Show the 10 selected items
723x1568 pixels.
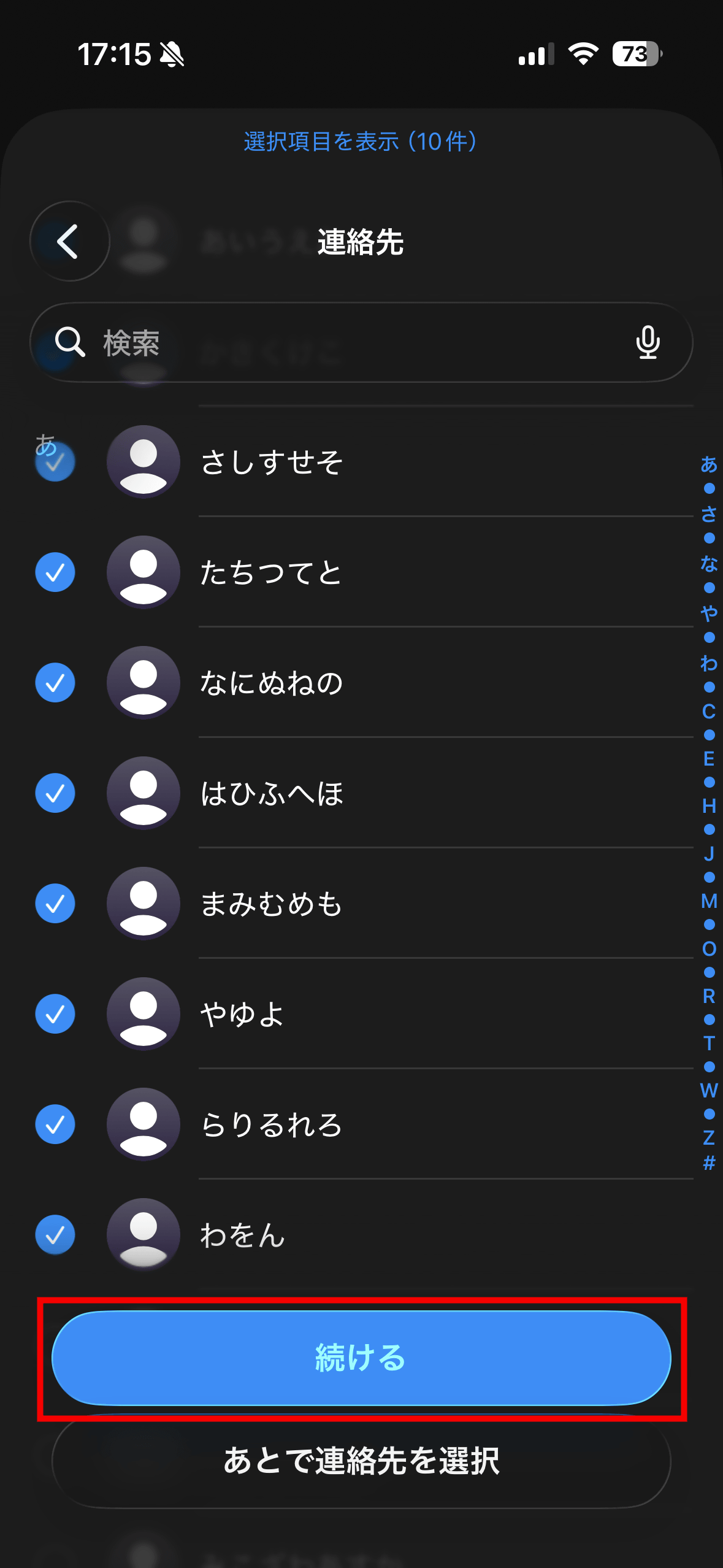click(361, 142)
